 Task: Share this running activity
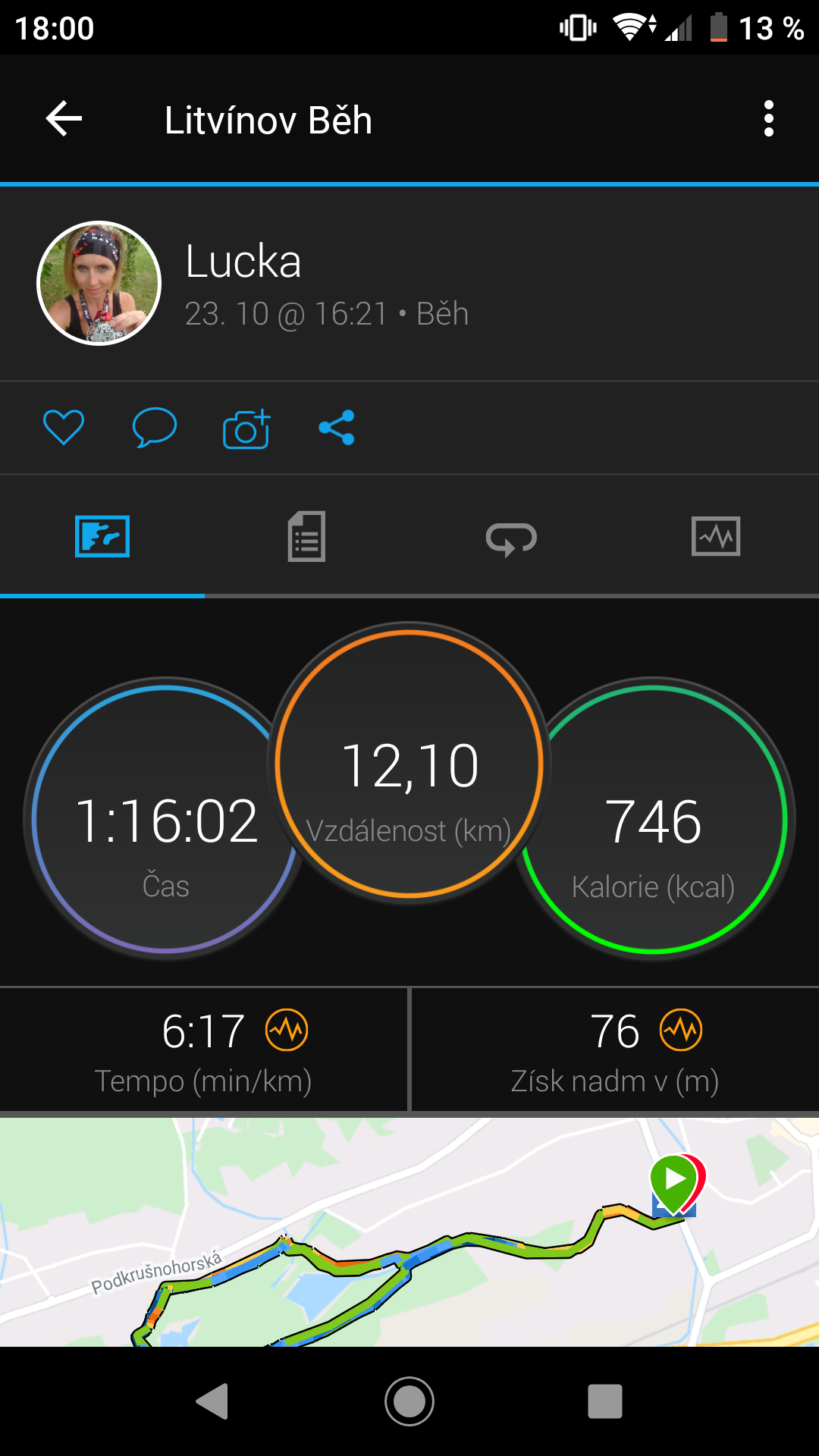coord(337,428)
